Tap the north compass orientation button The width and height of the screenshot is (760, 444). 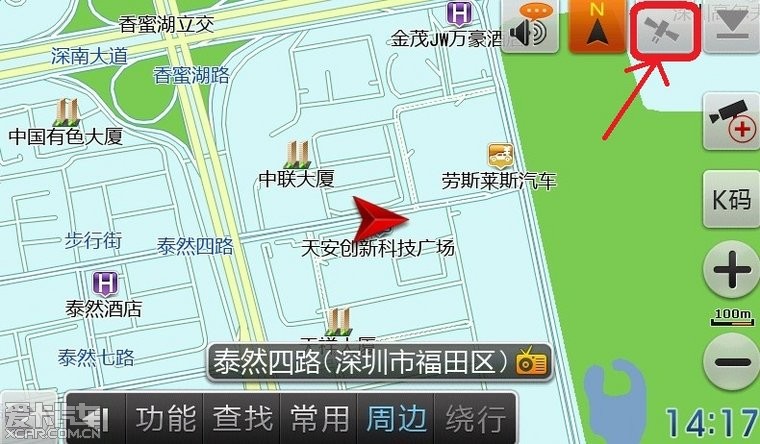tap(598, 27)
